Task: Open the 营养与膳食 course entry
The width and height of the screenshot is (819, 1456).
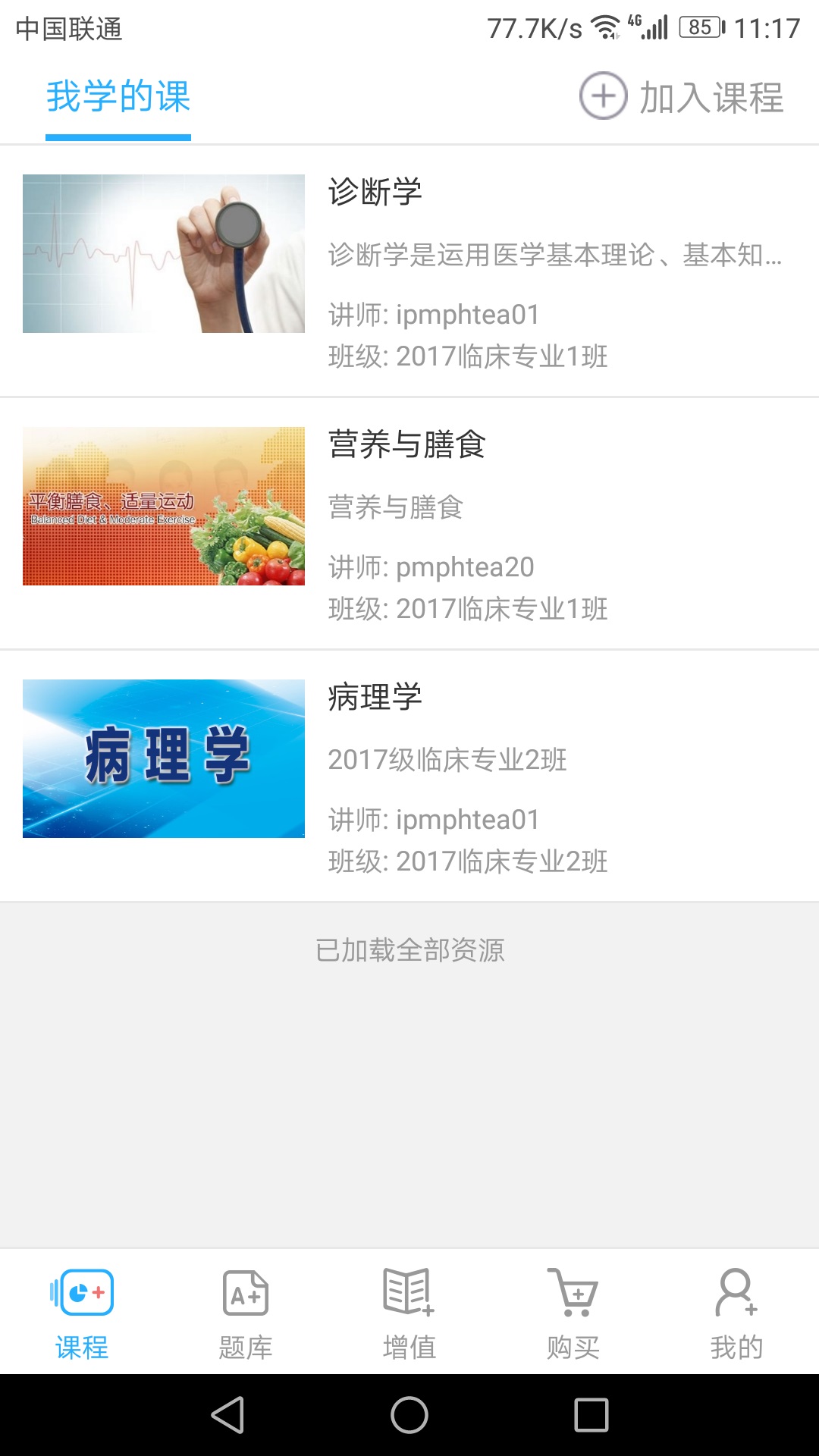Action: (x=409, y=523)
